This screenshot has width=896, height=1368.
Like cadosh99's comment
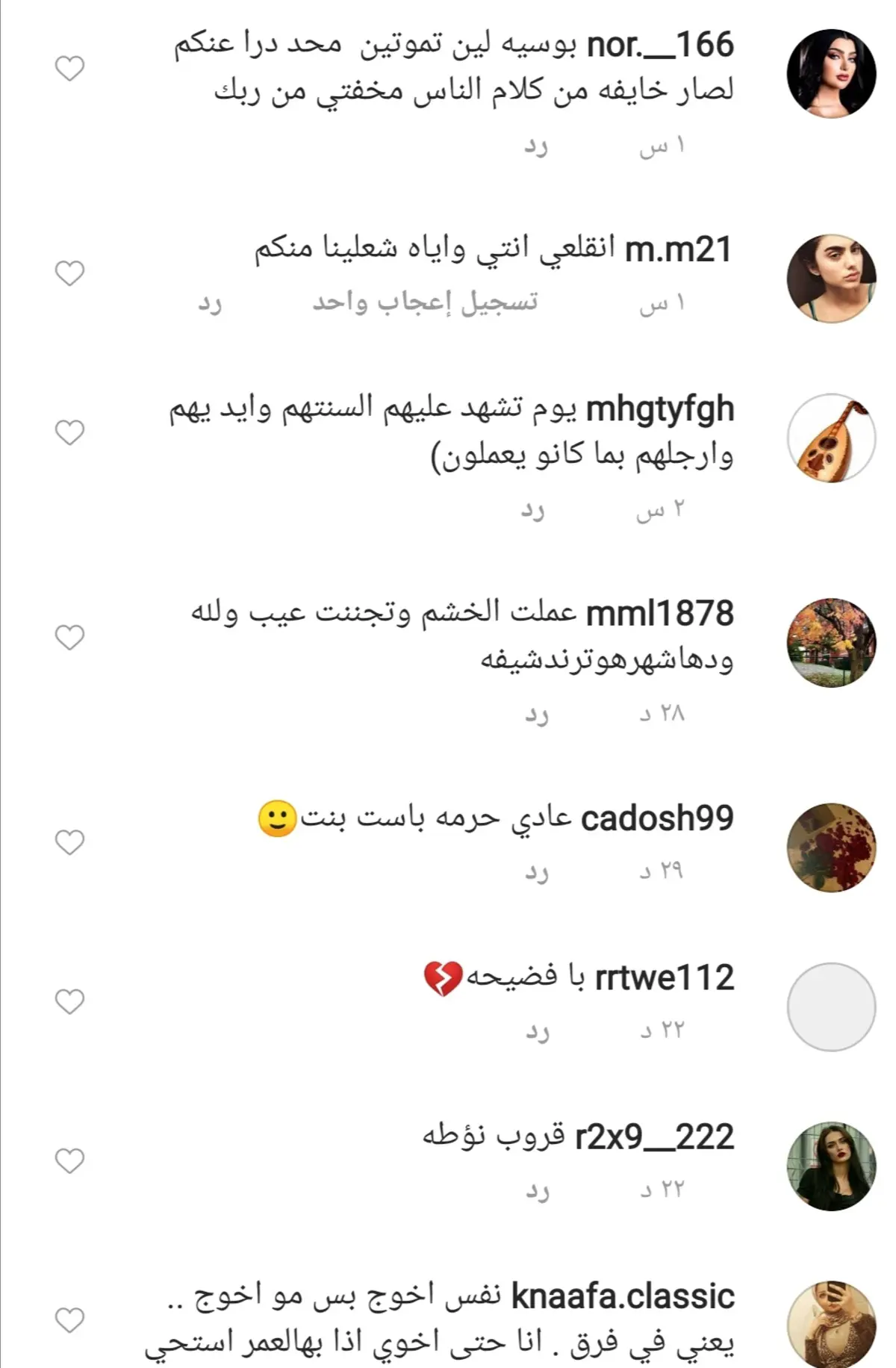(x=70, y=842)
